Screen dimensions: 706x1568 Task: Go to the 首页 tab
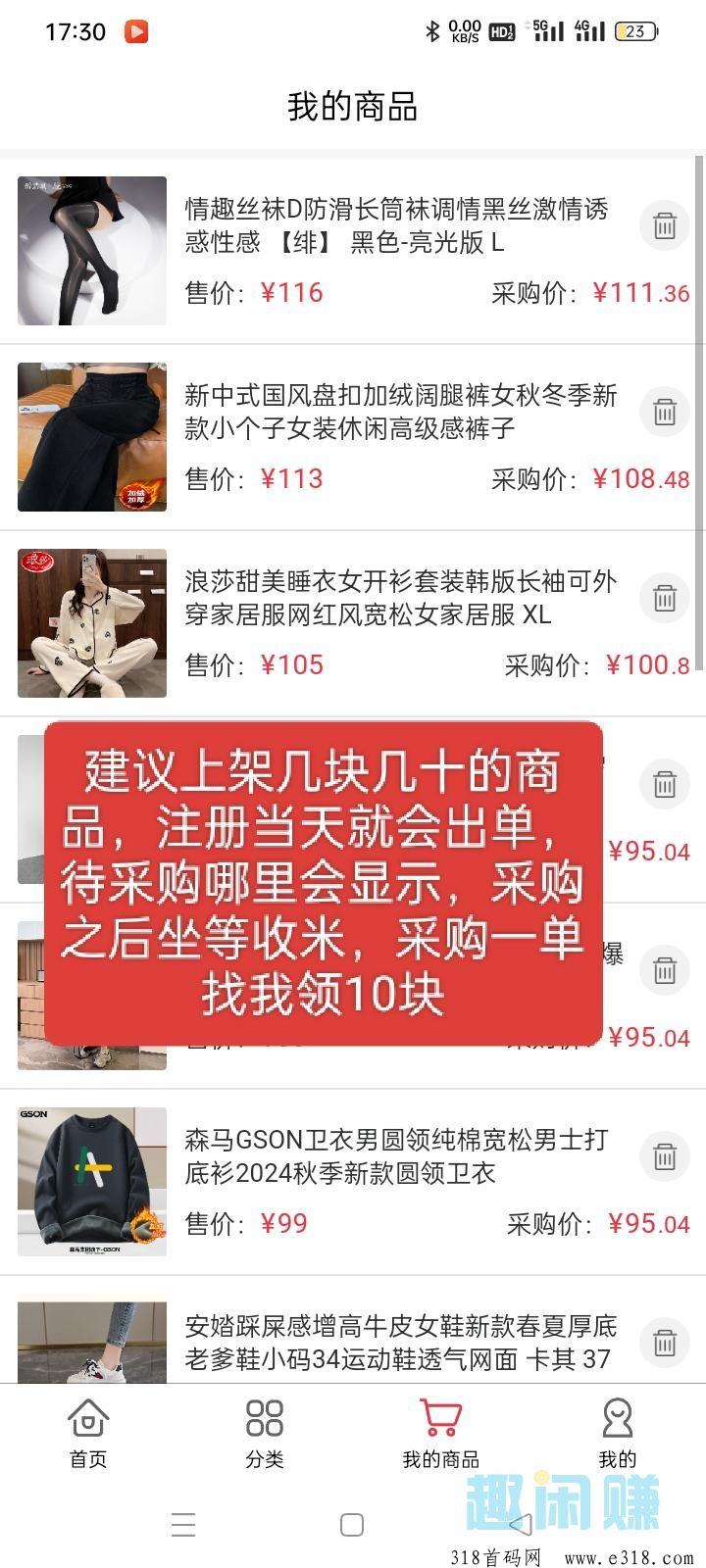pos(88,1433)
